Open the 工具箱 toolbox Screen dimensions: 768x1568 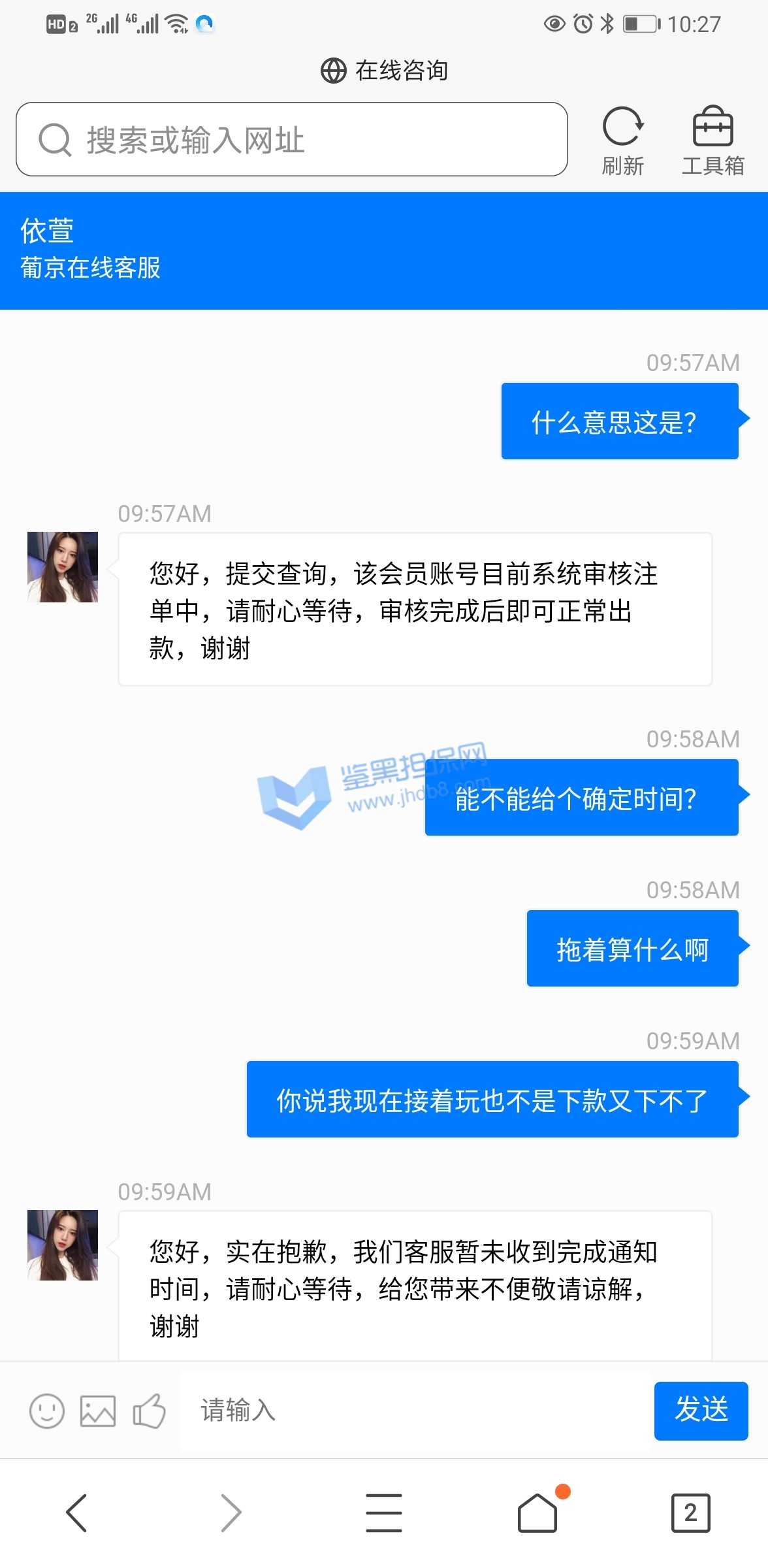click(x=712, y=140)
